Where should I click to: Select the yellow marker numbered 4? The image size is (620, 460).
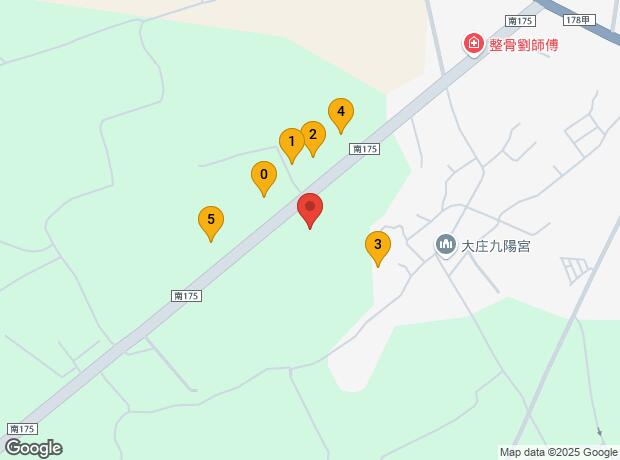341,115
